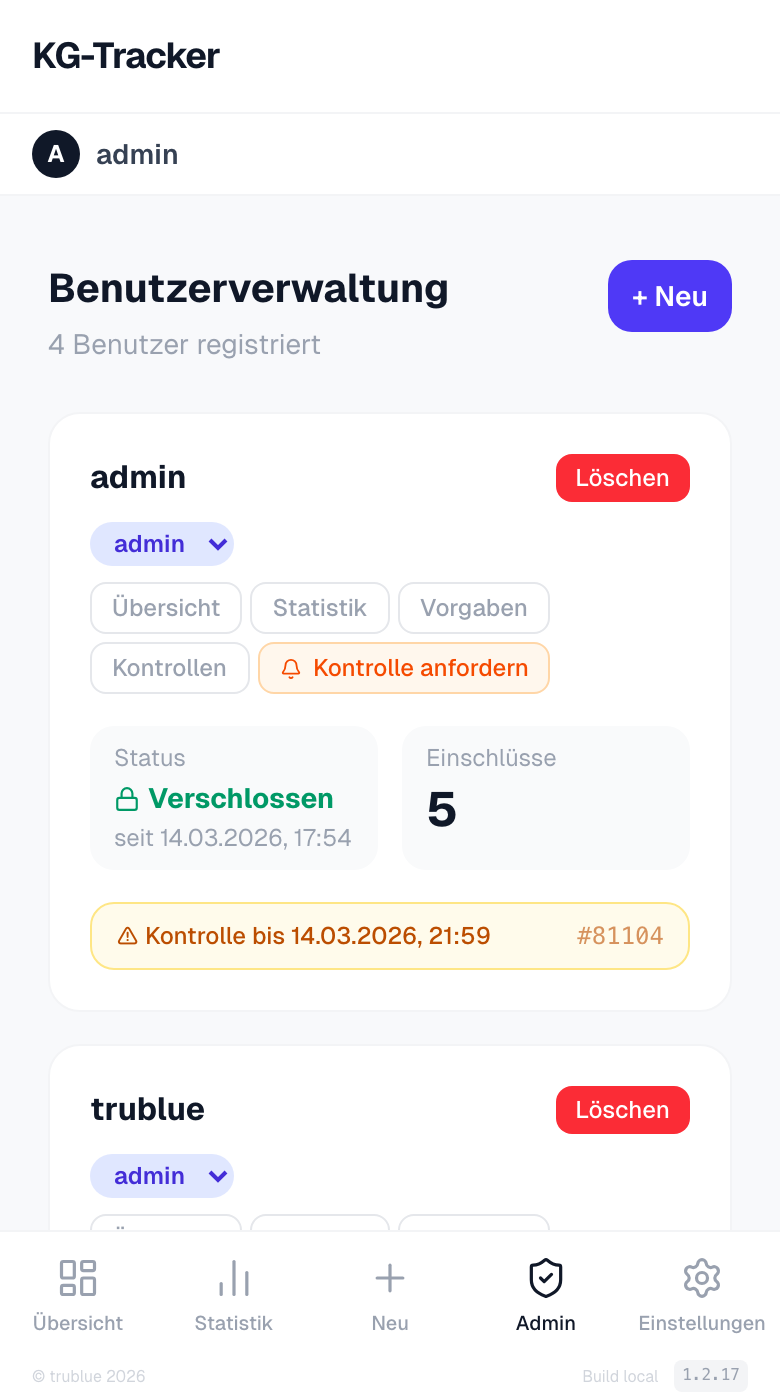Toggle the Kontrollen permission pill for admin

(169, 668)
